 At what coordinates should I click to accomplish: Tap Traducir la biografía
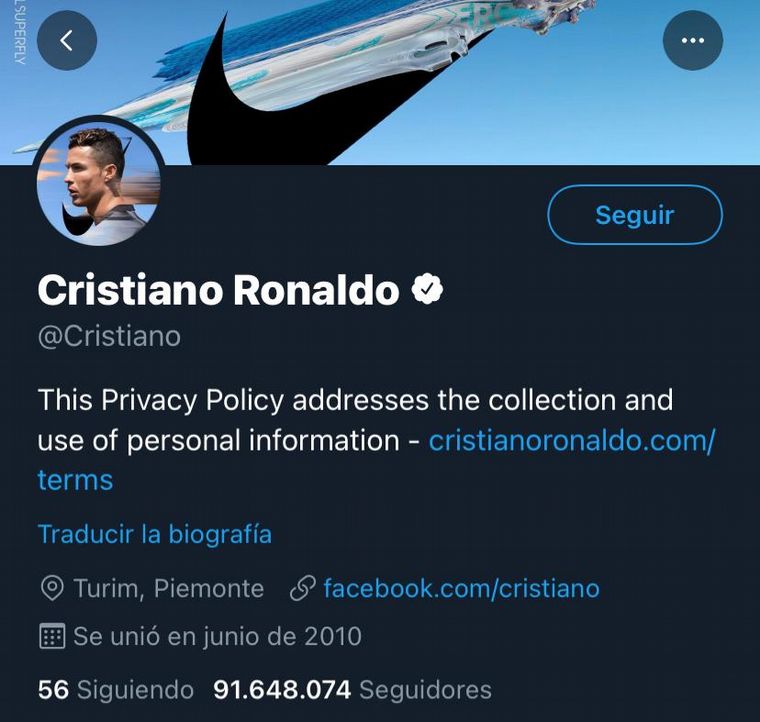pos(154,534)
